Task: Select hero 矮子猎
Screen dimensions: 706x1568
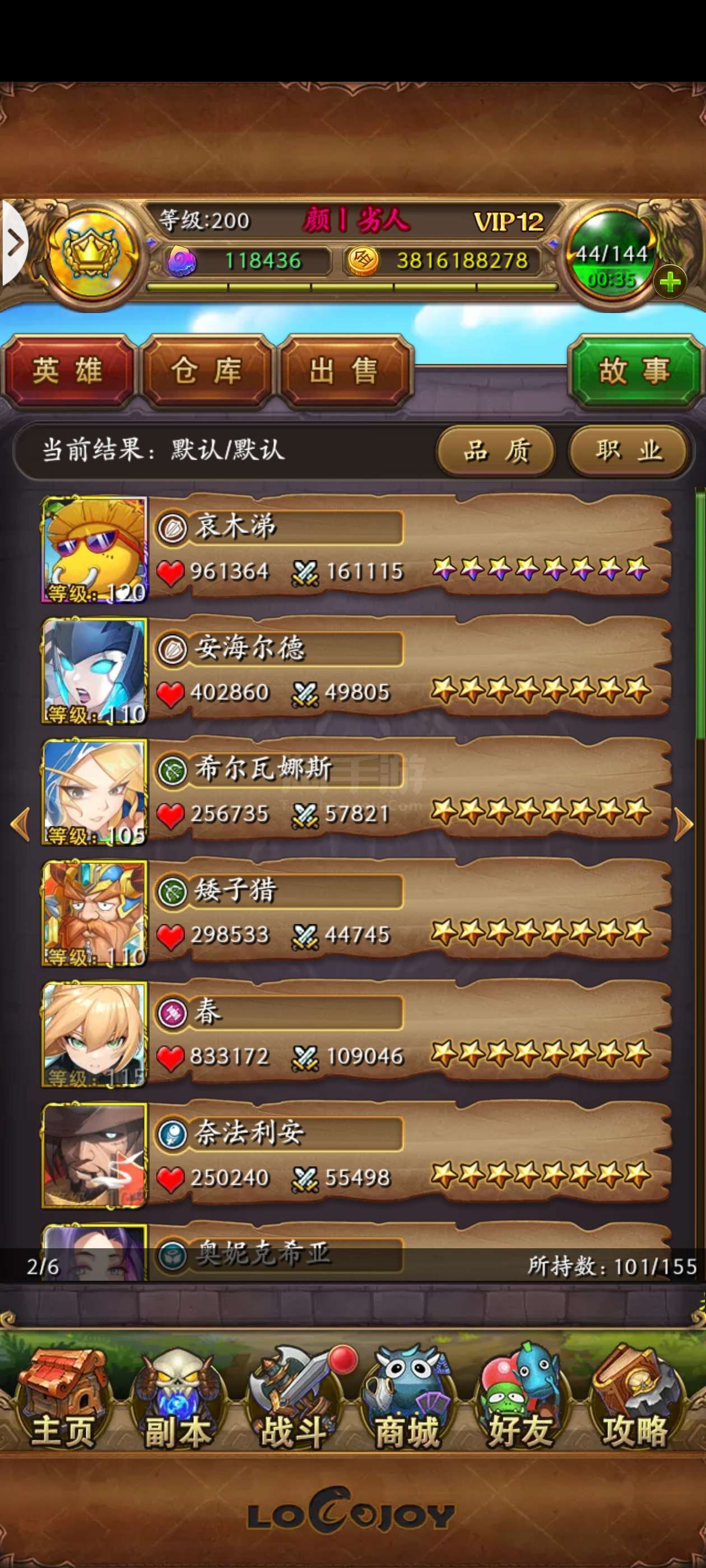Action: [x=356, y=913]
